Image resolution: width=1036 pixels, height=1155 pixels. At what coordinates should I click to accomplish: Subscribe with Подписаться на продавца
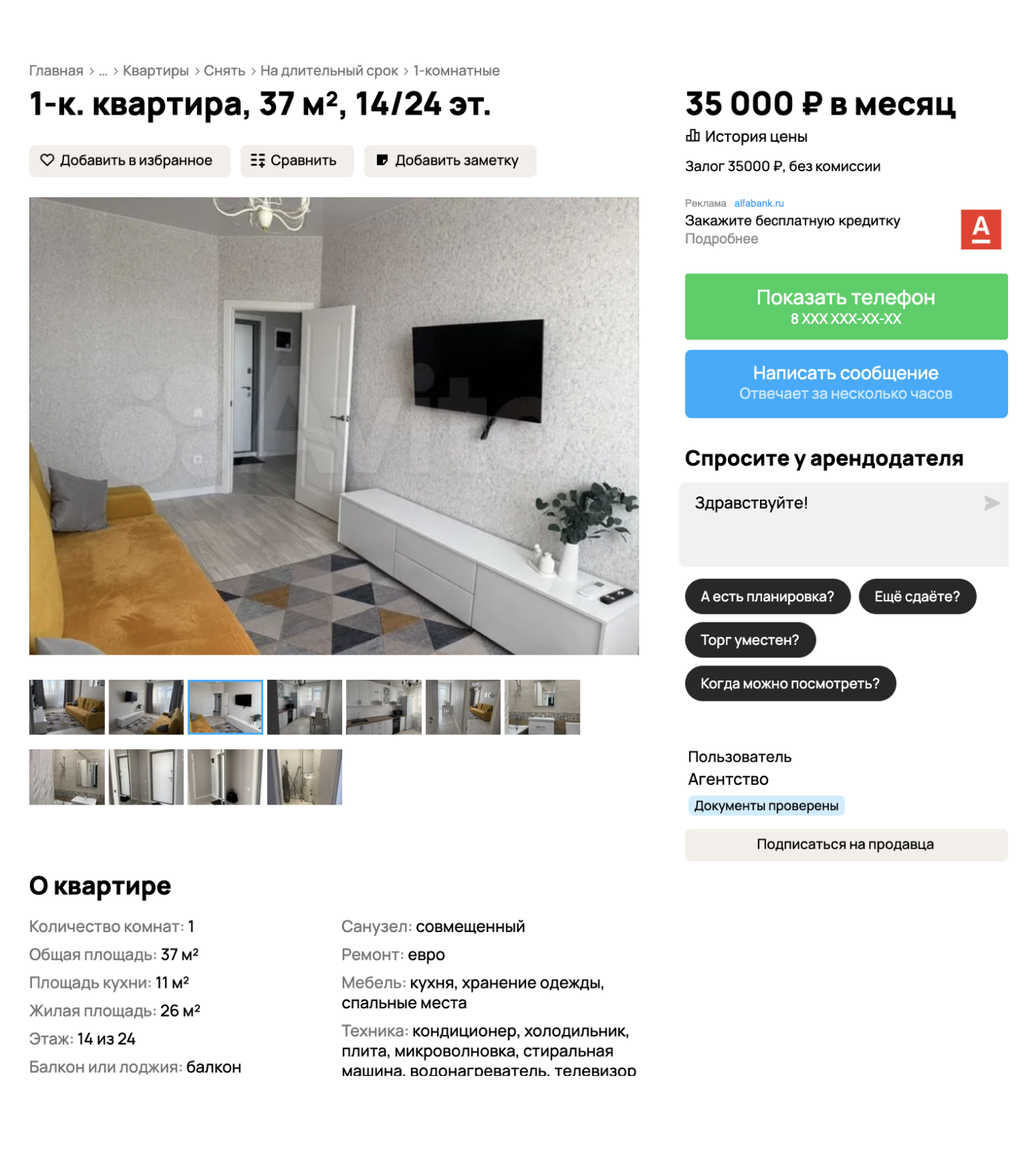click(845, 844)
